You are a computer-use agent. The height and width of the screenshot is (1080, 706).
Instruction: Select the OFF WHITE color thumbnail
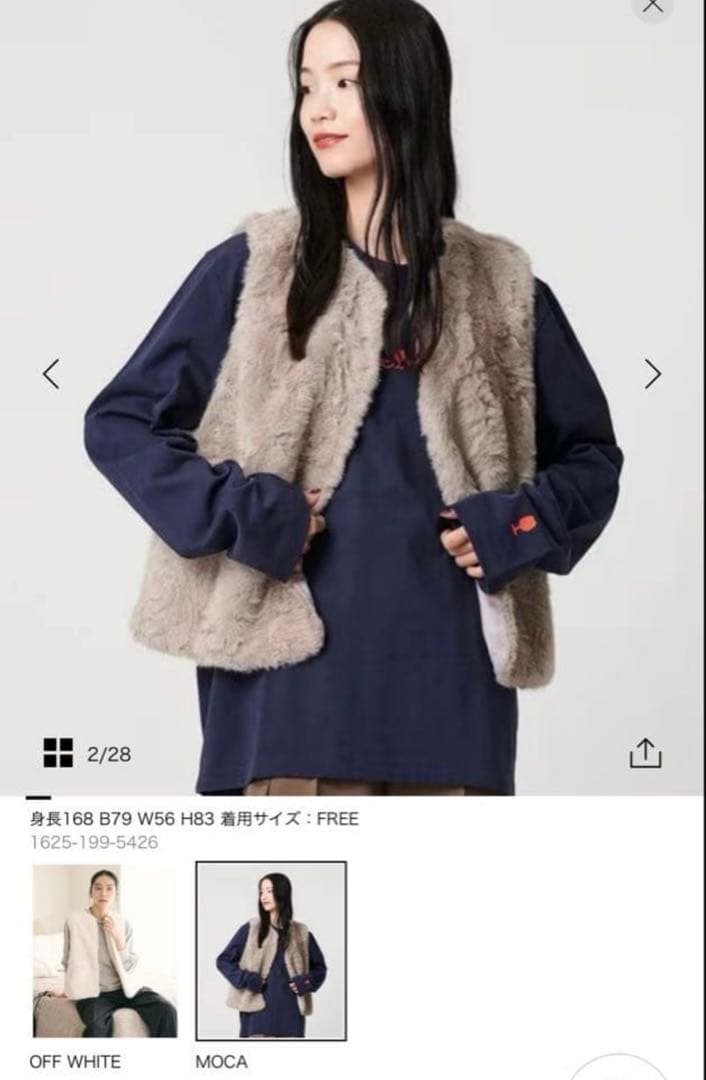pyautogui.click(x=104, y=951)
